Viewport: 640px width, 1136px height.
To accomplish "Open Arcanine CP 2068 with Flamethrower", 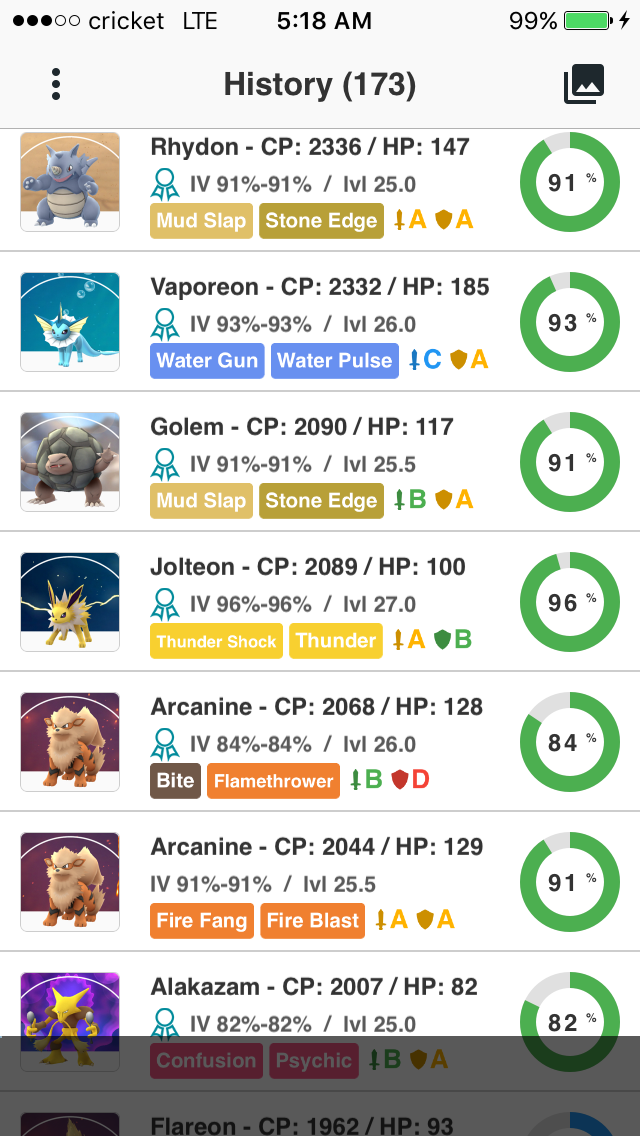I will (x=320, y=741).
